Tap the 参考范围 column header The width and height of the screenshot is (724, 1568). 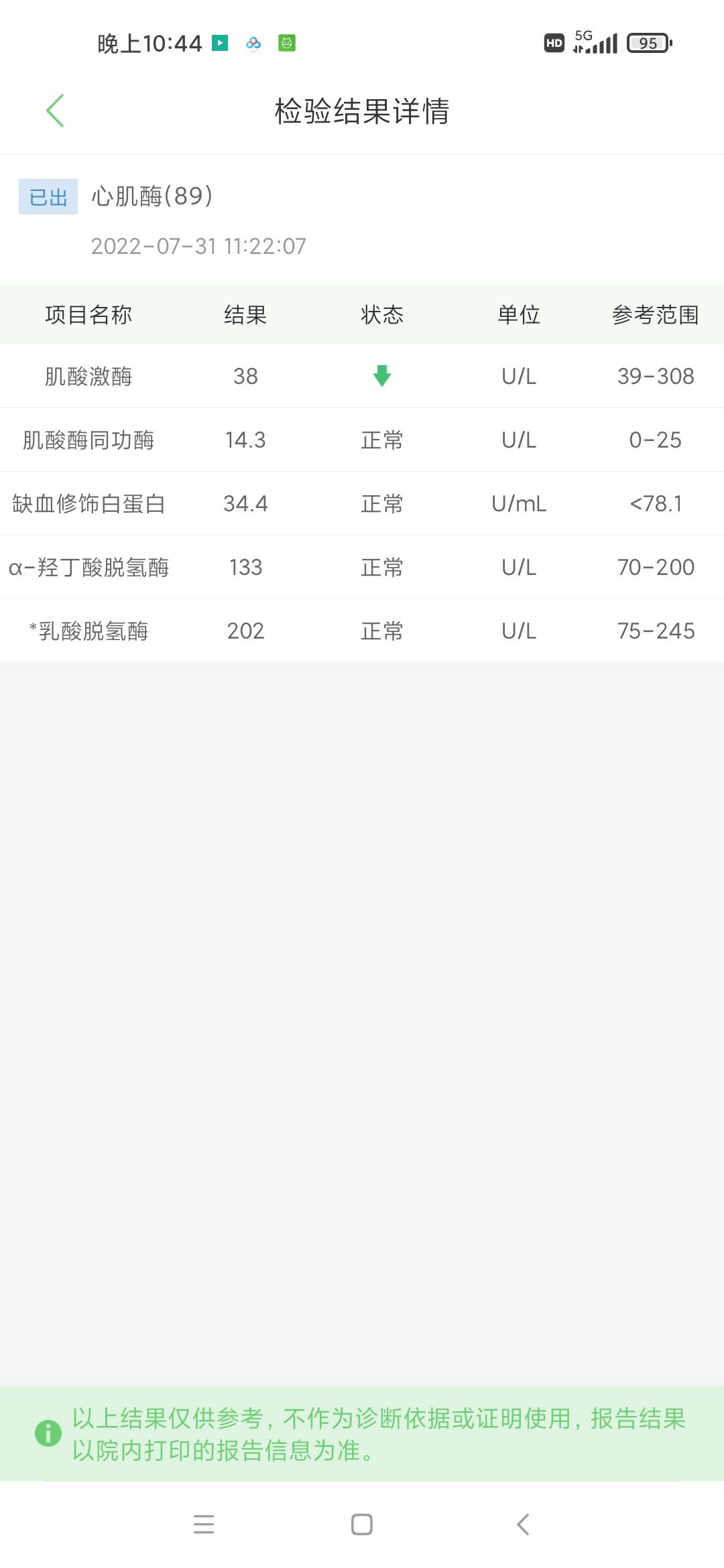654,314
